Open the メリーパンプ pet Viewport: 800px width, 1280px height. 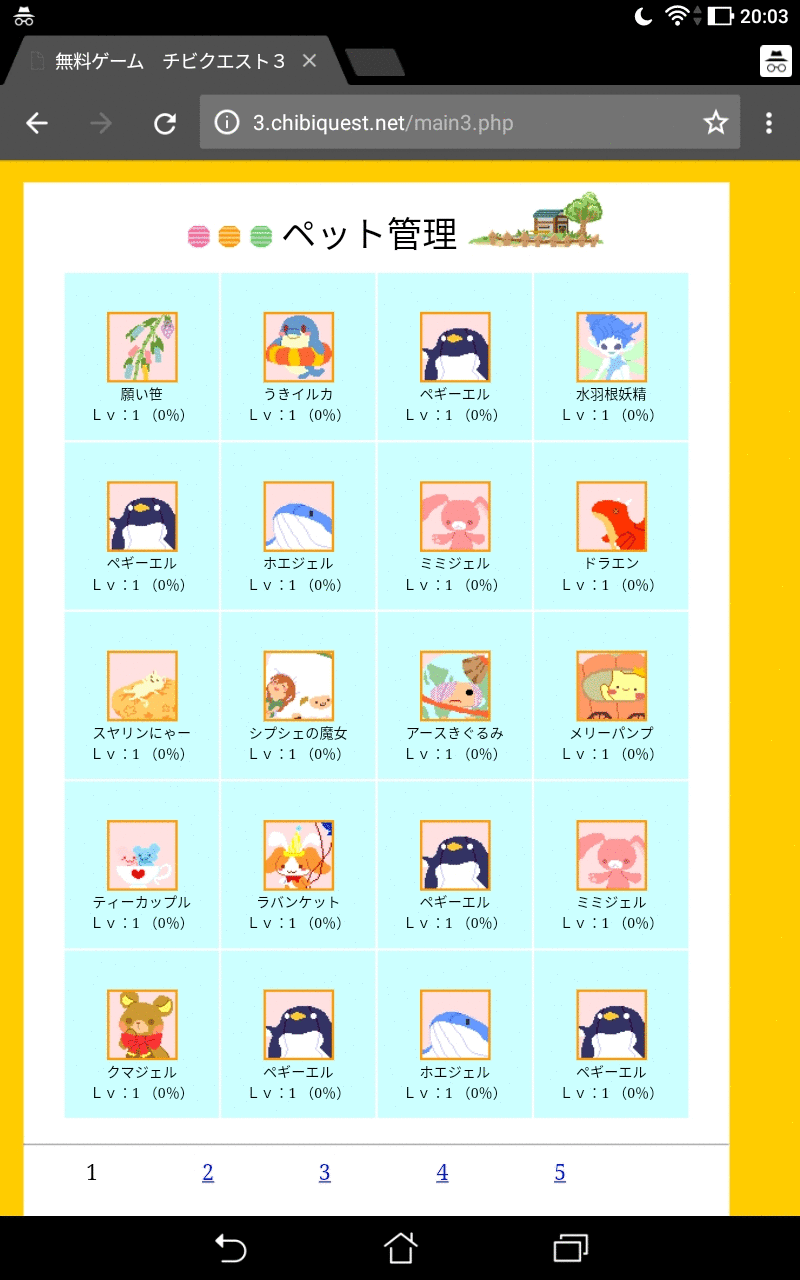pos(611,686)
